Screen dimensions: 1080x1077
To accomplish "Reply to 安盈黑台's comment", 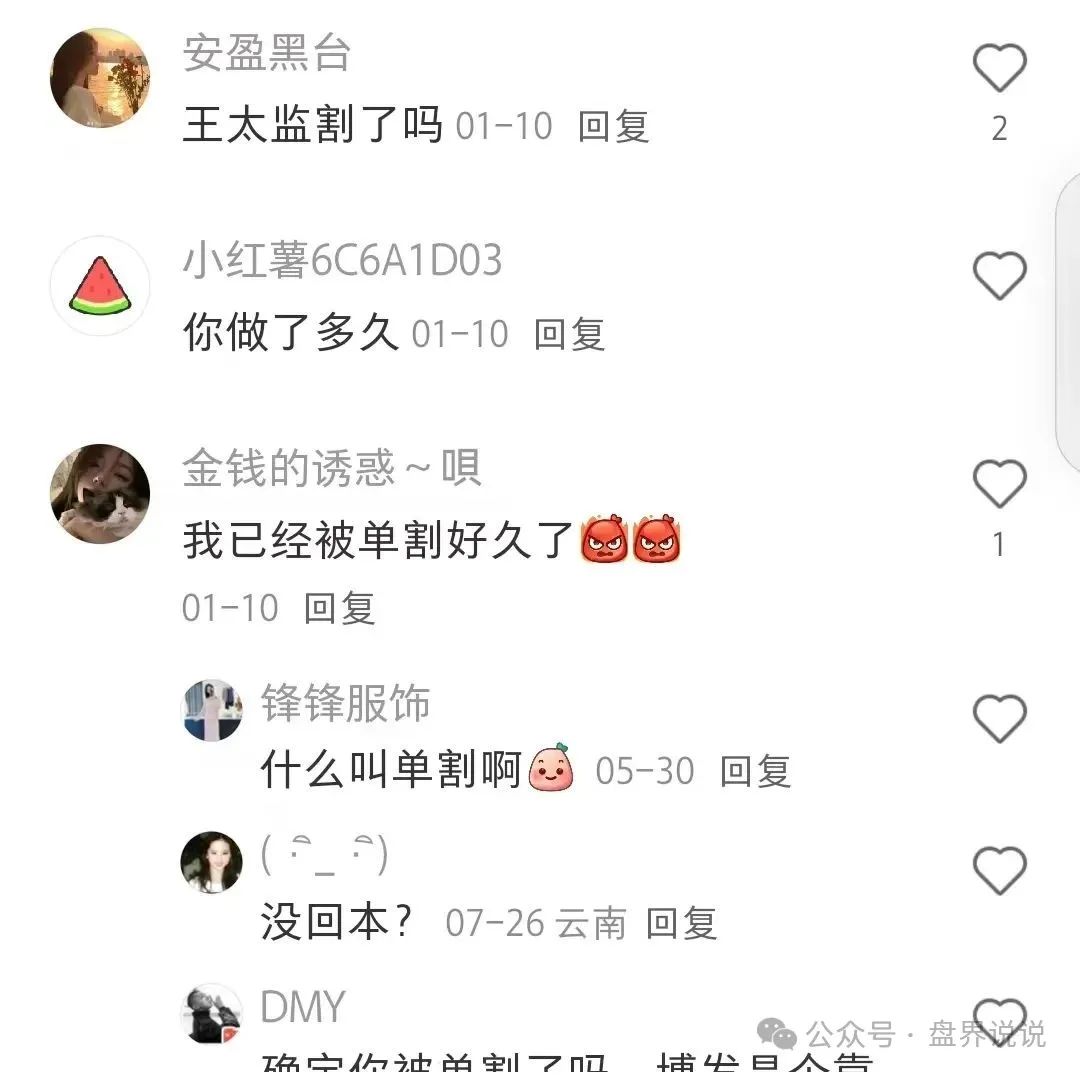I will click(613, 127).
